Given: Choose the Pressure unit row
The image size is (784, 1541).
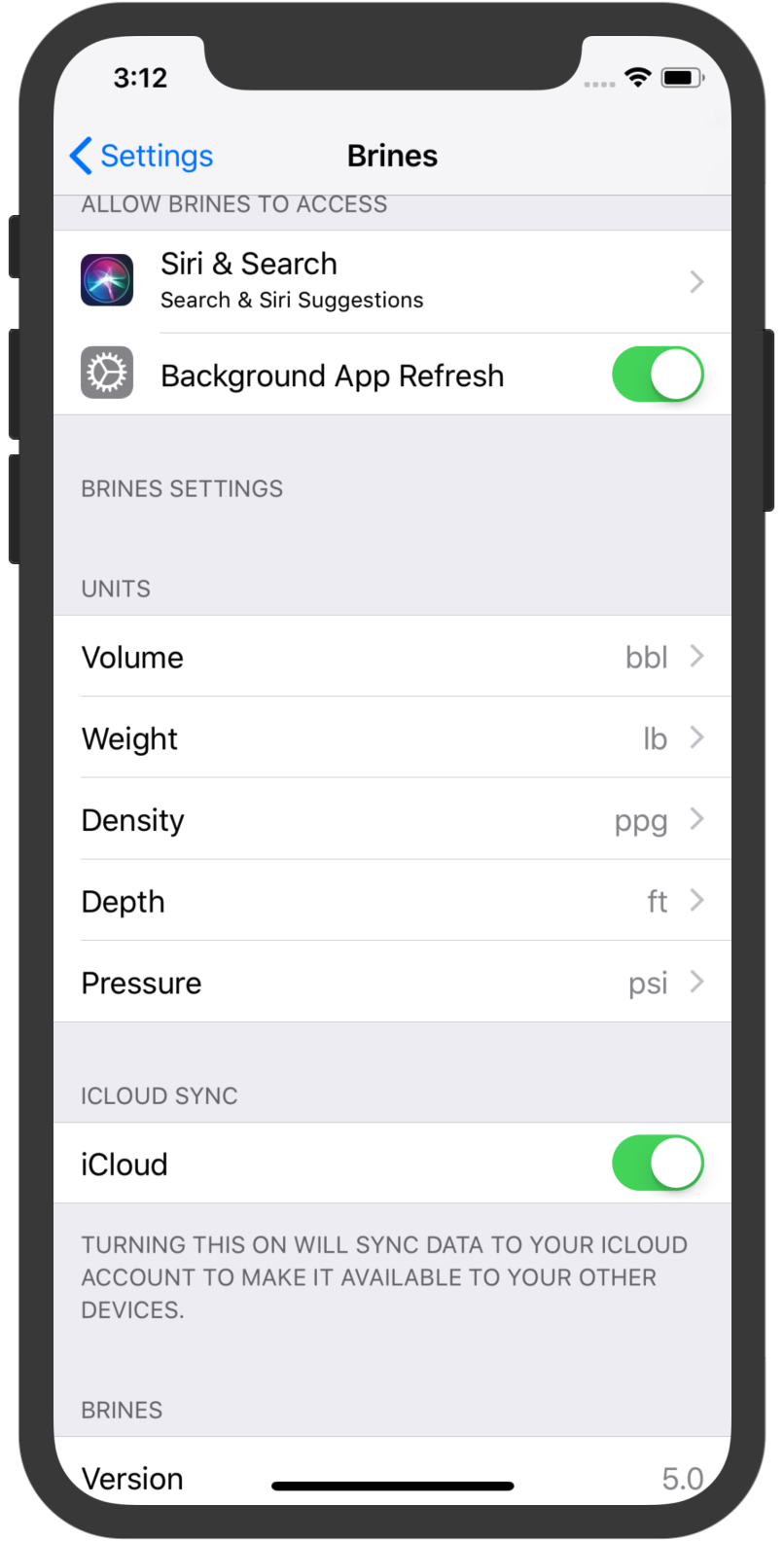Looking at the screenshot, I should 392,982.
